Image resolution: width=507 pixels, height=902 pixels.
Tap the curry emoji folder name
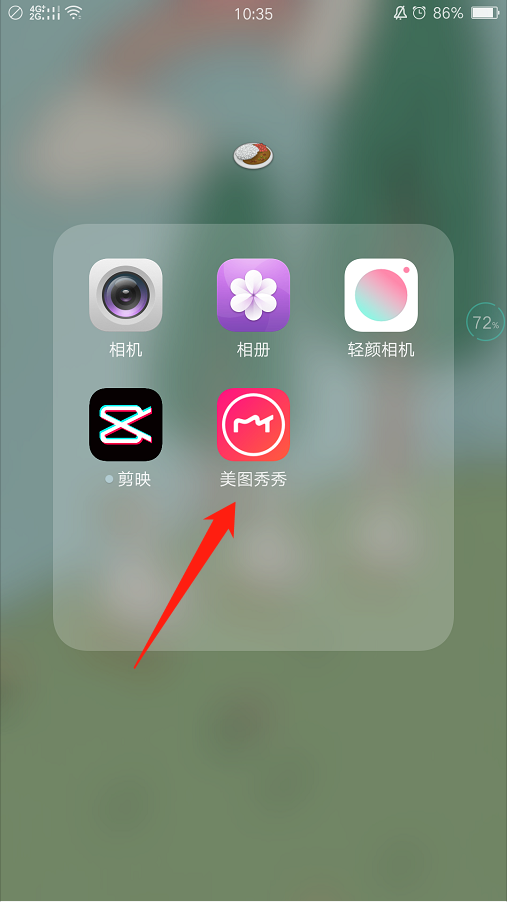[x=253, y=155]
